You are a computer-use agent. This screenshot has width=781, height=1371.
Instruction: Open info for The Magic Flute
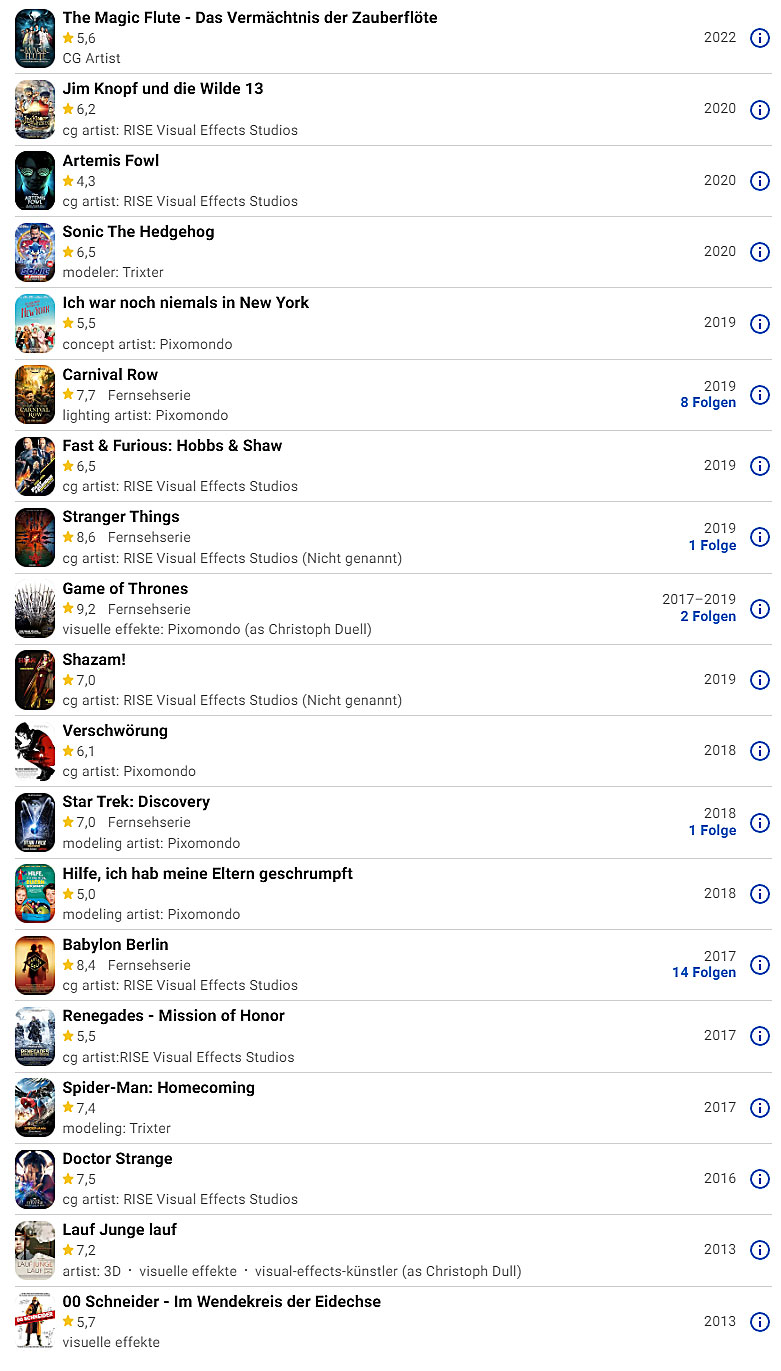coord(759,38)
